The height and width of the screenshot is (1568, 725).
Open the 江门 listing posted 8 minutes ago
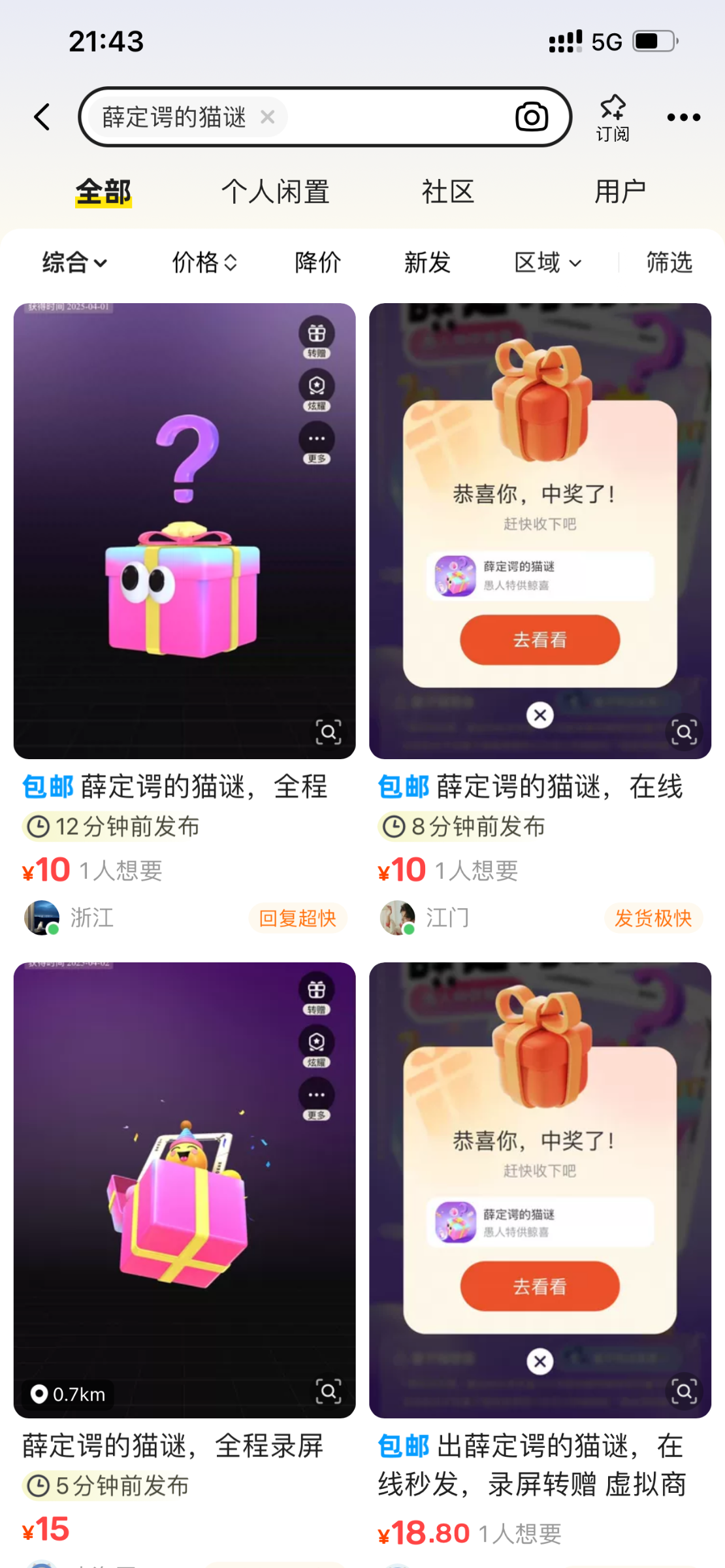tap(540, 531)
